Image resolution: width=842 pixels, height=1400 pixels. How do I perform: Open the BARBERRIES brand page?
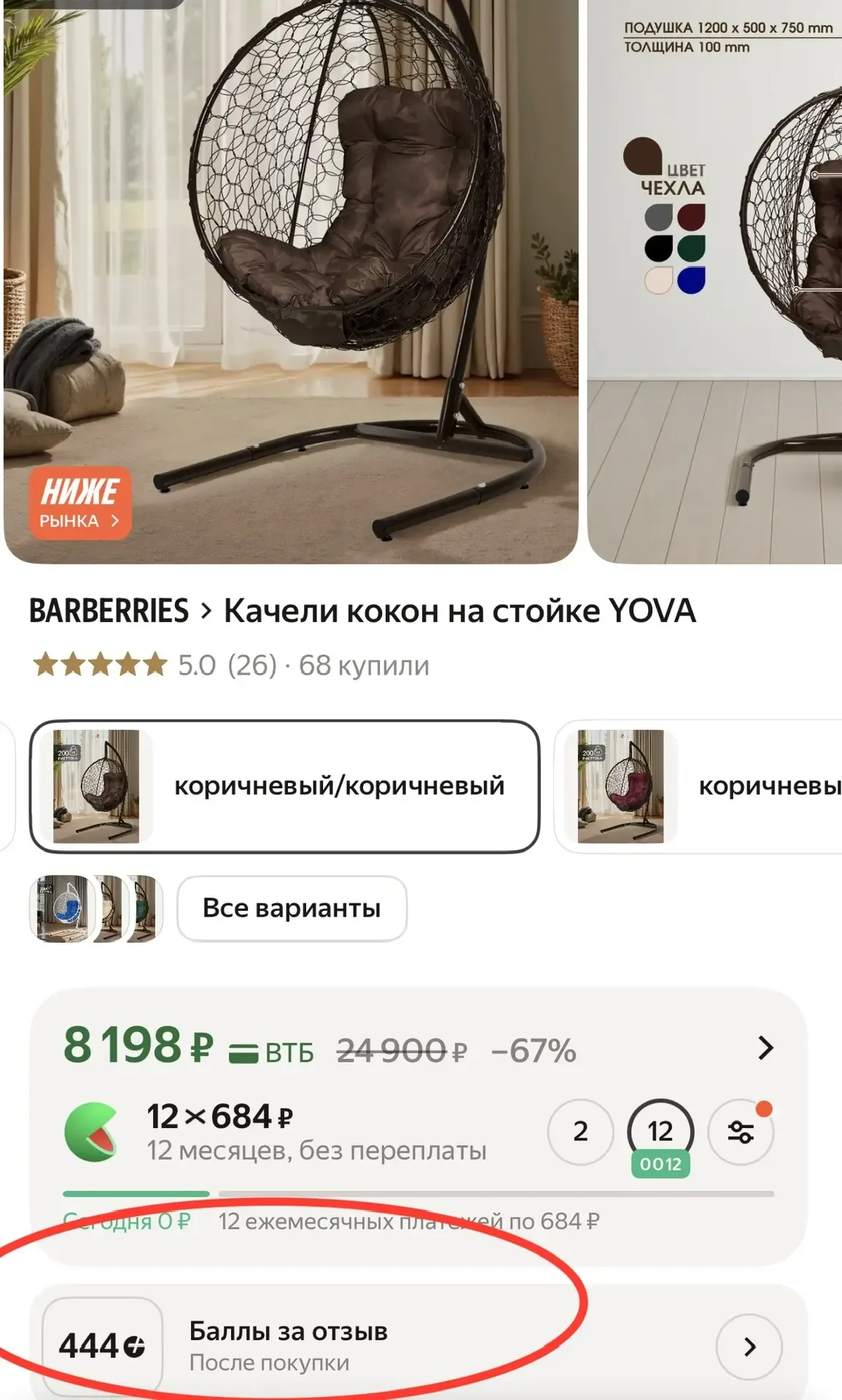109,611
